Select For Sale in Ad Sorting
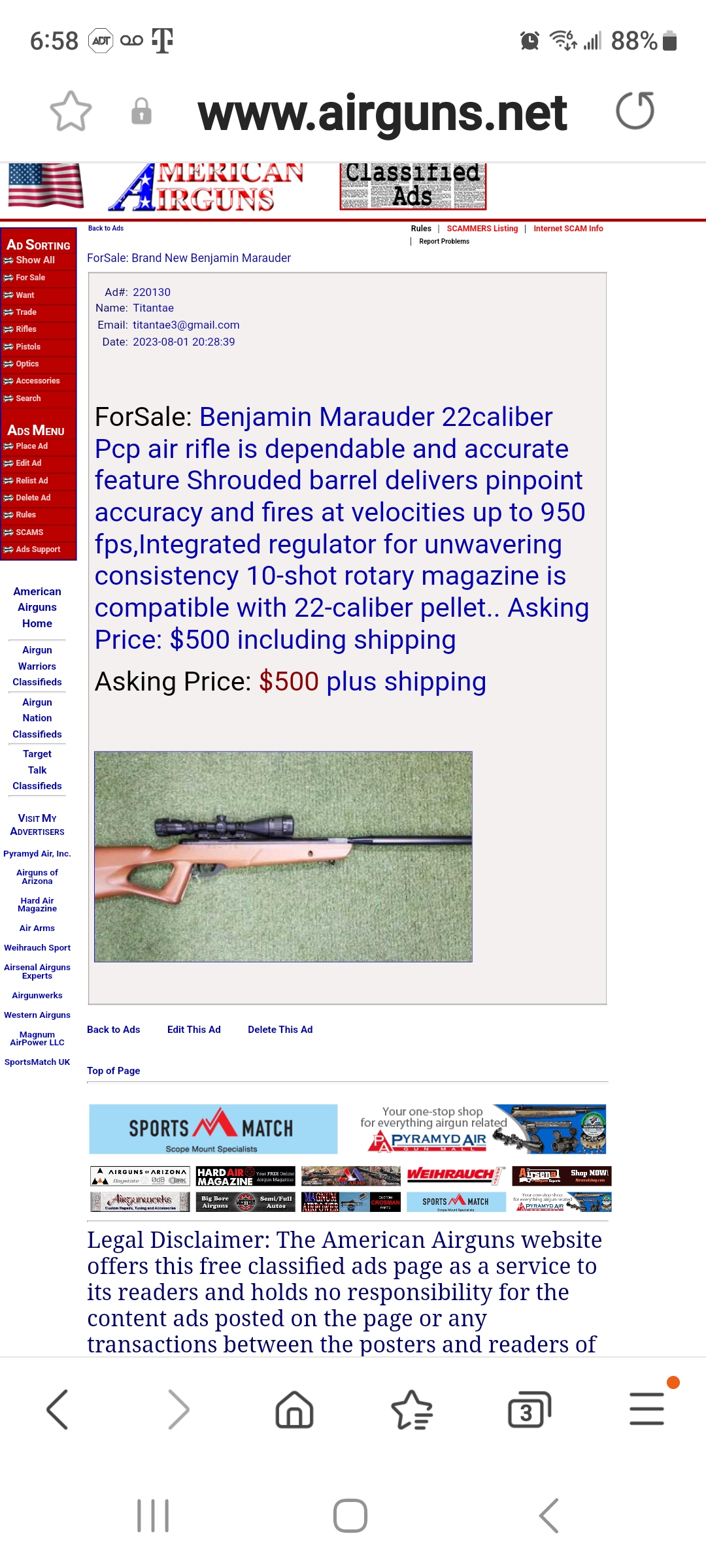The image size is (706, 1568). pos(31,278)
